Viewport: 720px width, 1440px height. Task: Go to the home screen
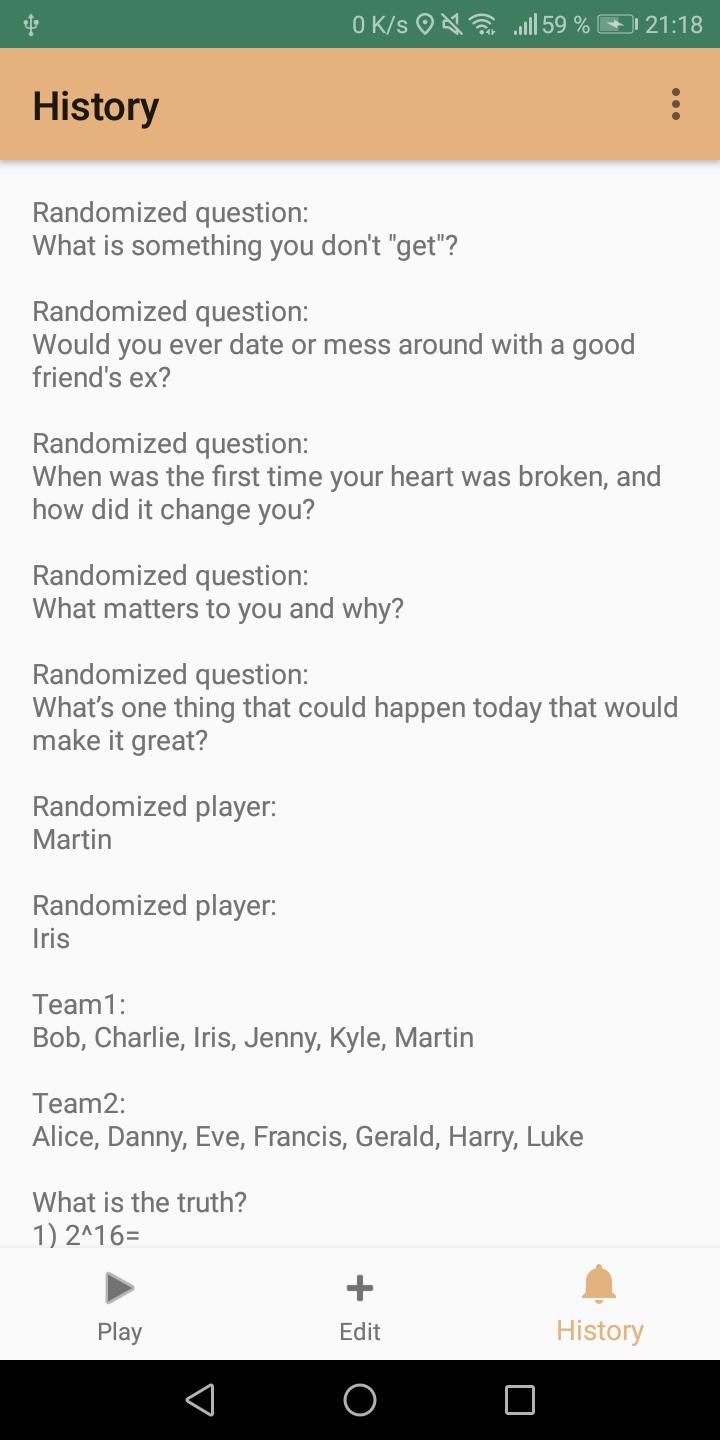coord(360,1399)
